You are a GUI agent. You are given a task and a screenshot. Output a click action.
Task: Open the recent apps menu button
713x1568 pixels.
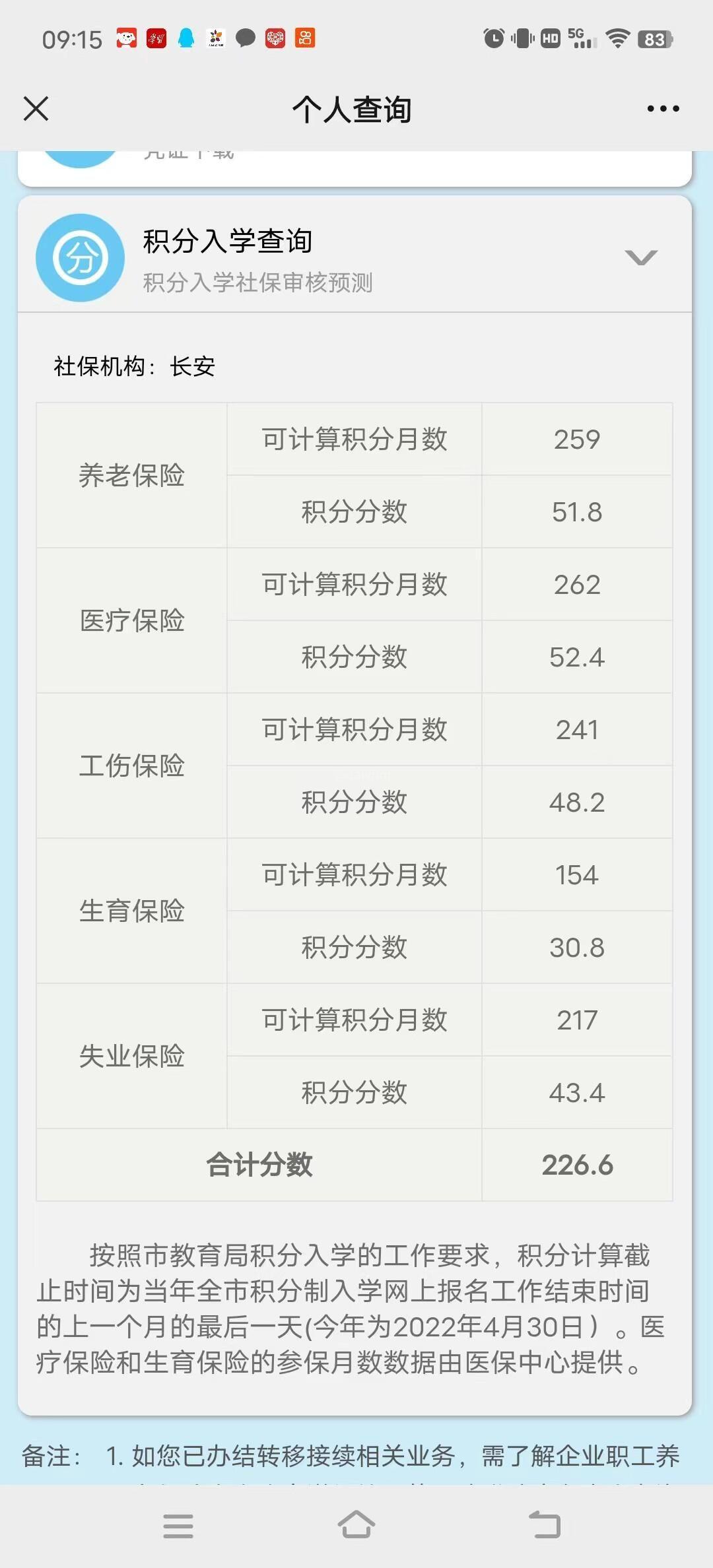coord(178,1526)
